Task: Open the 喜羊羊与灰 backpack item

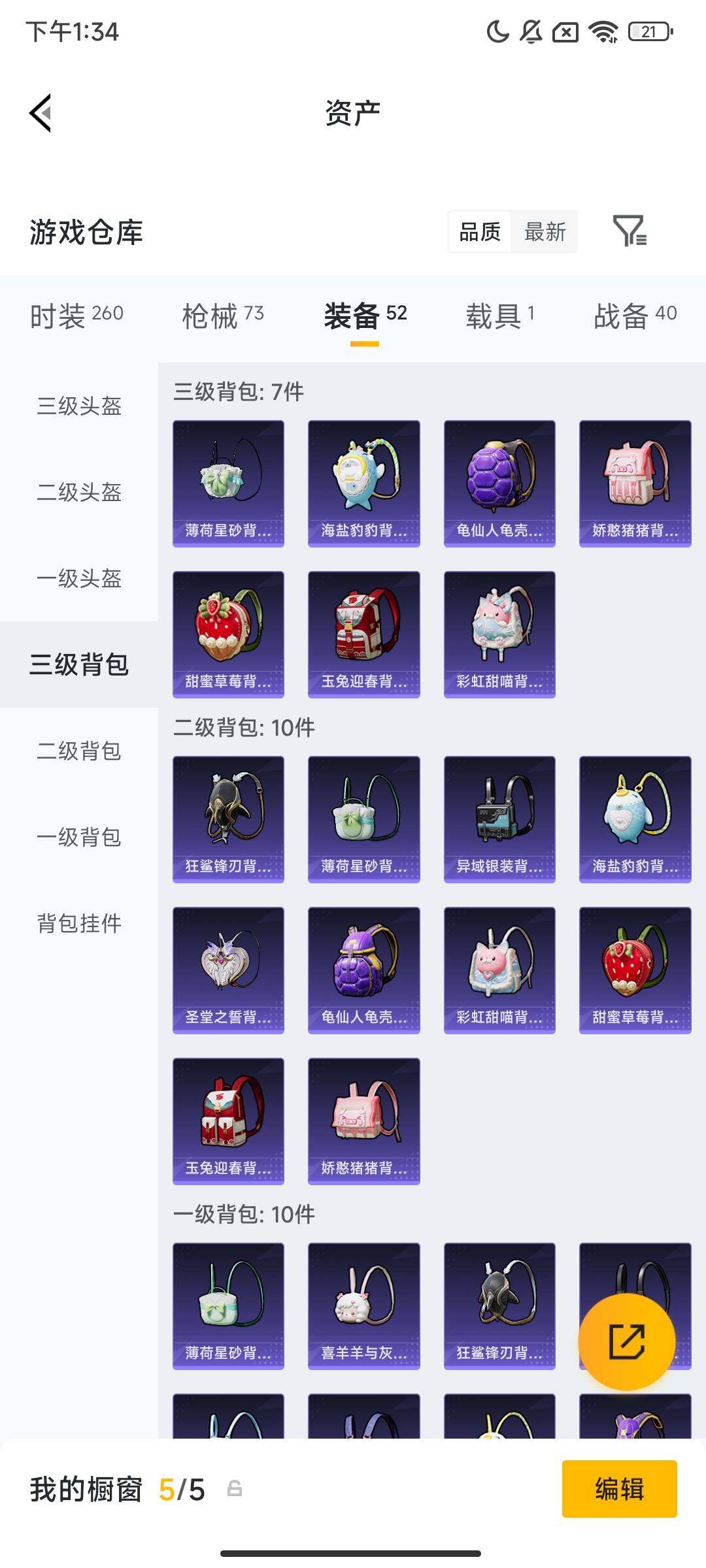Action: pos(363,1306)
